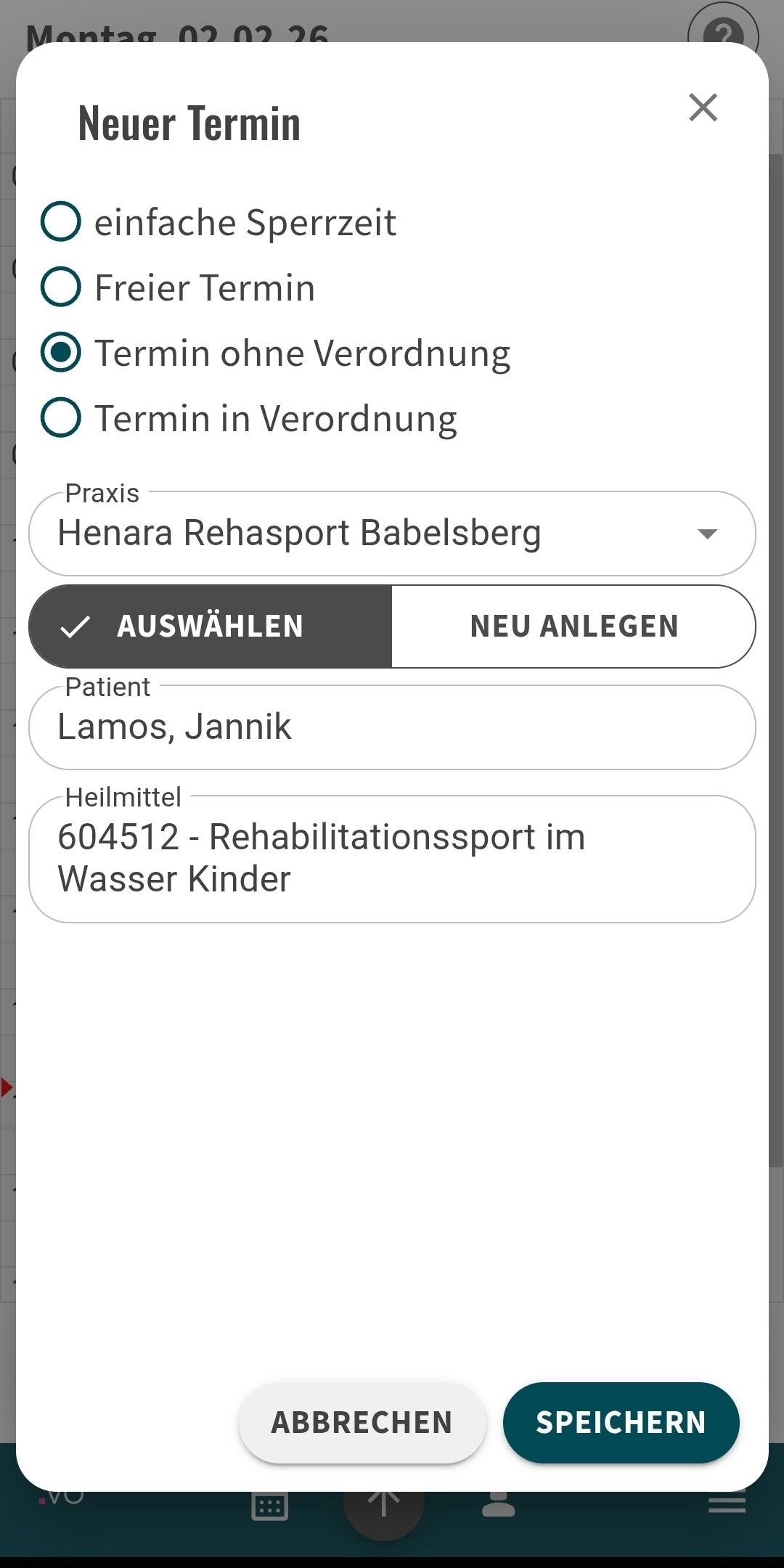Close the Neuer Termin dialog
This screenshot has width=784, height=1568.
point(703,107)
